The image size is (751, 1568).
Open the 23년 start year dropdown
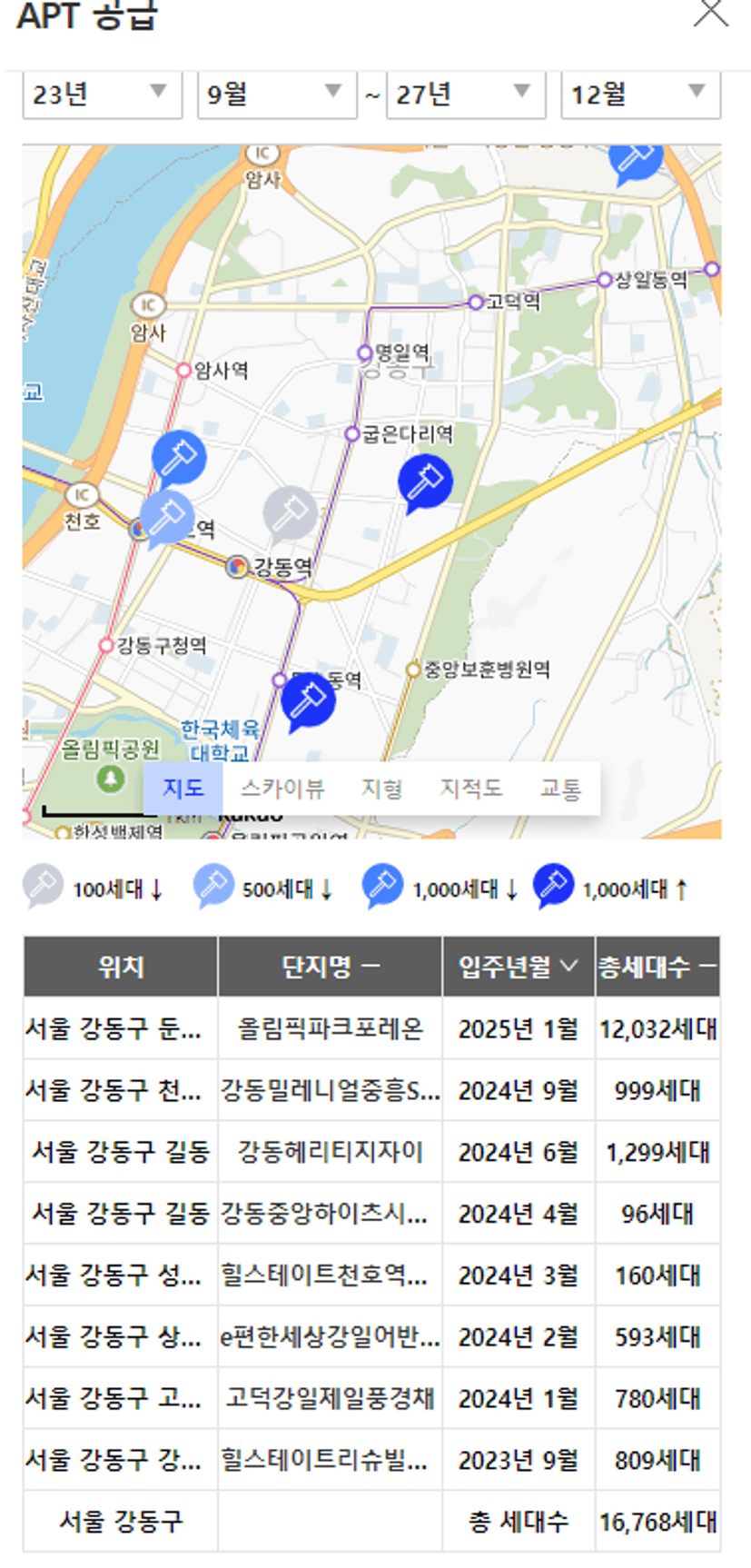(x=102, y=94)
